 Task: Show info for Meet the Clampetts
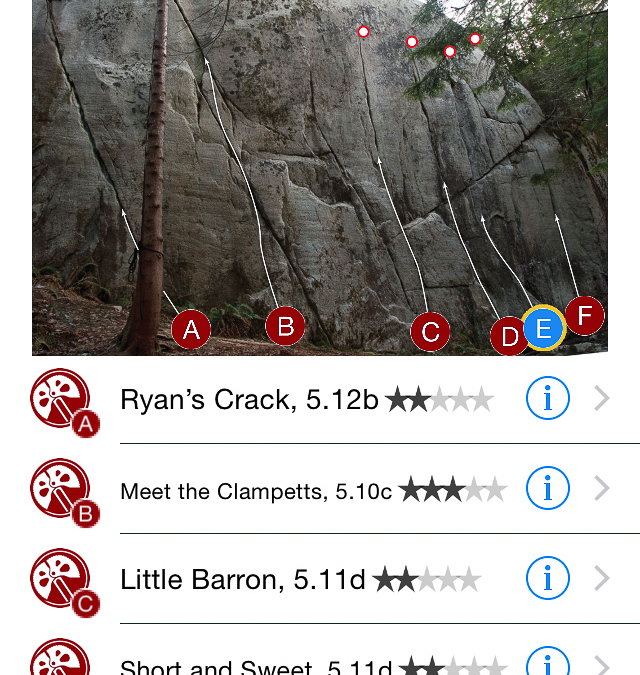548,489
